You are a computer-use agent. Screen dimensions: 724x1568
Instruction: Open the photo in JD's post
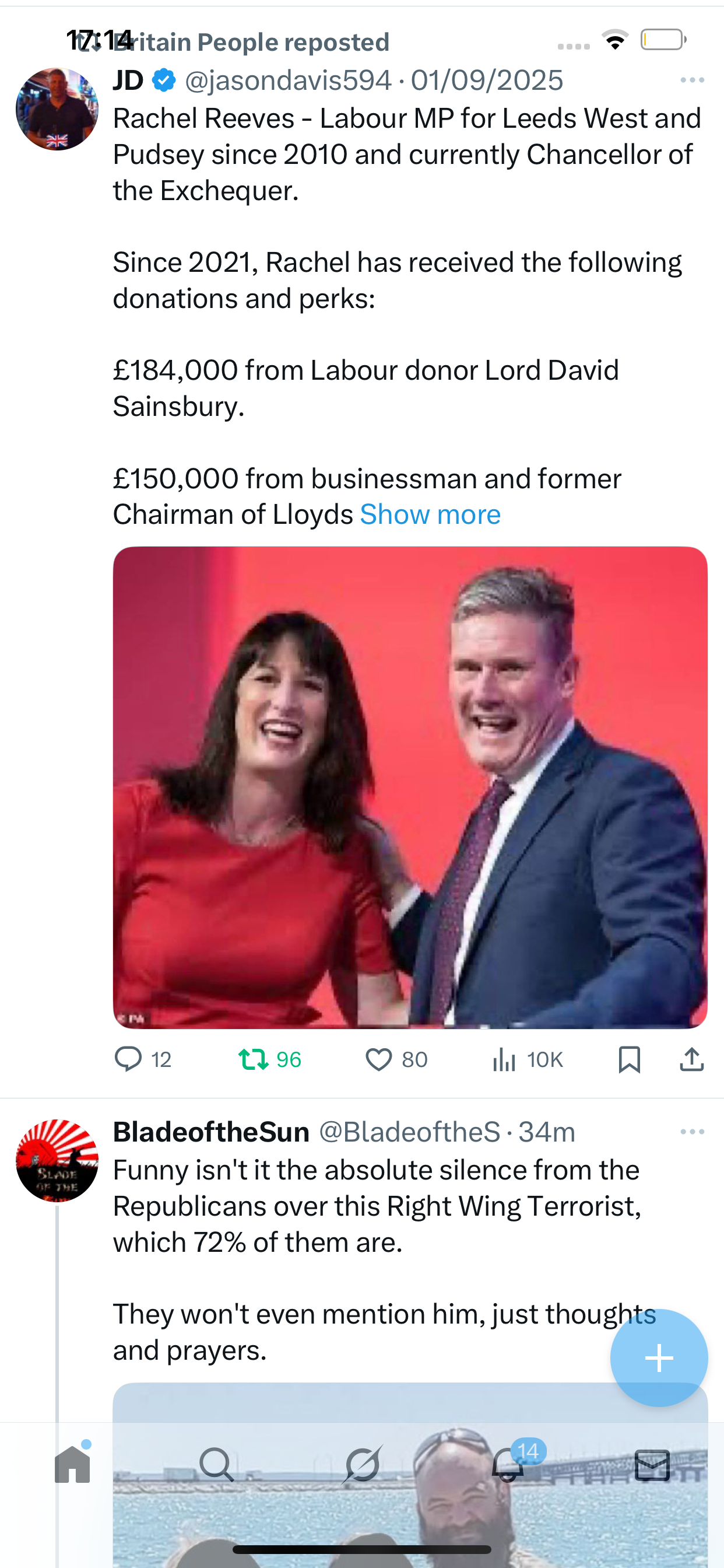pos(410,787)
